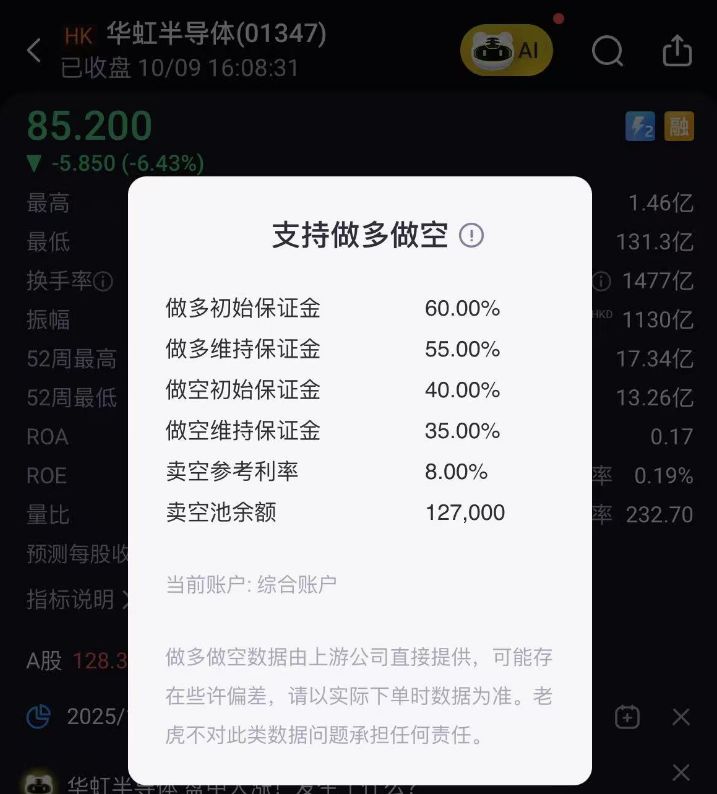This screenshot has height=794, width=717.
Task: Share this stock quote
Action: [677, 51]
